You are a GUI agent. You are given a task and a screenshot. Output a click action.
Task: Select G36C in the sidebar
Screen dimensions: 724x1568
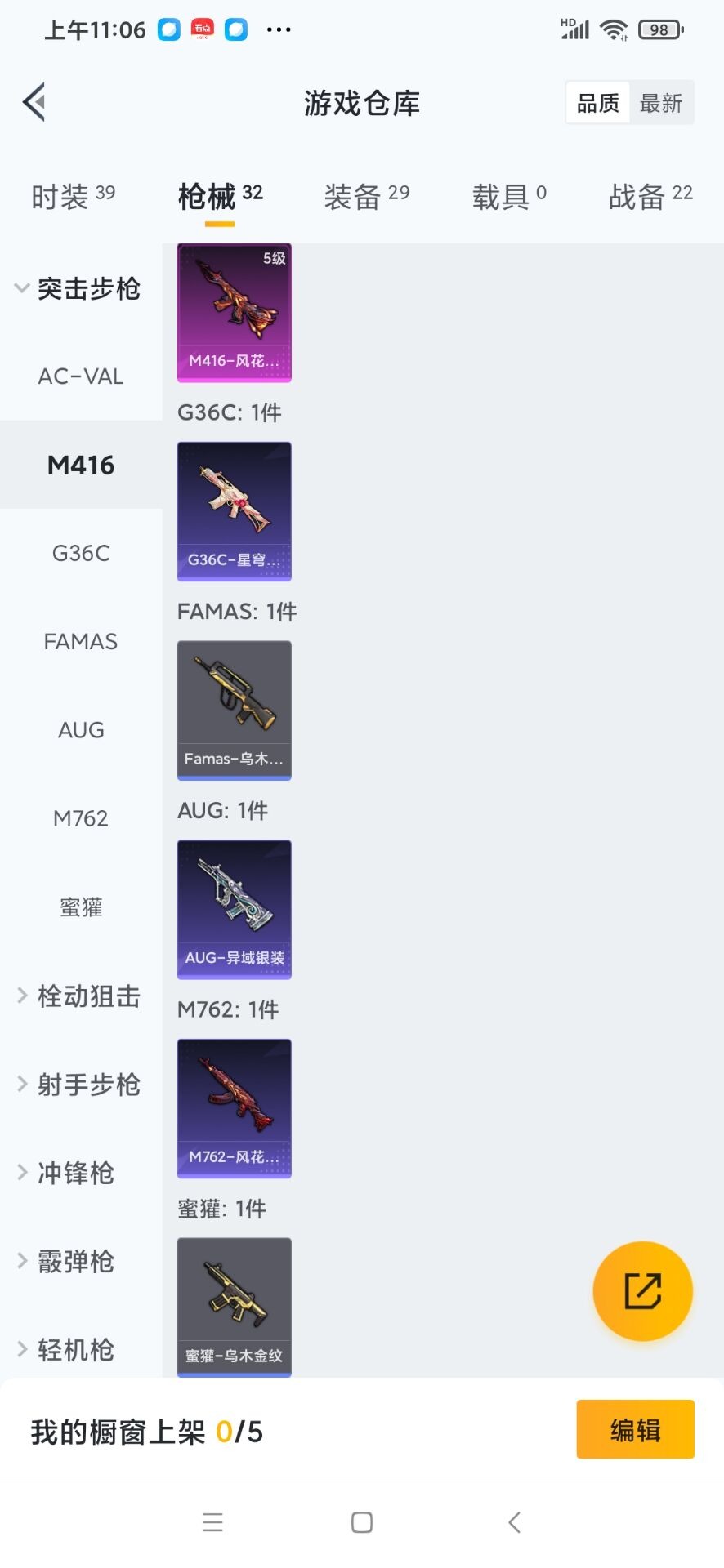tap(81, 554)
